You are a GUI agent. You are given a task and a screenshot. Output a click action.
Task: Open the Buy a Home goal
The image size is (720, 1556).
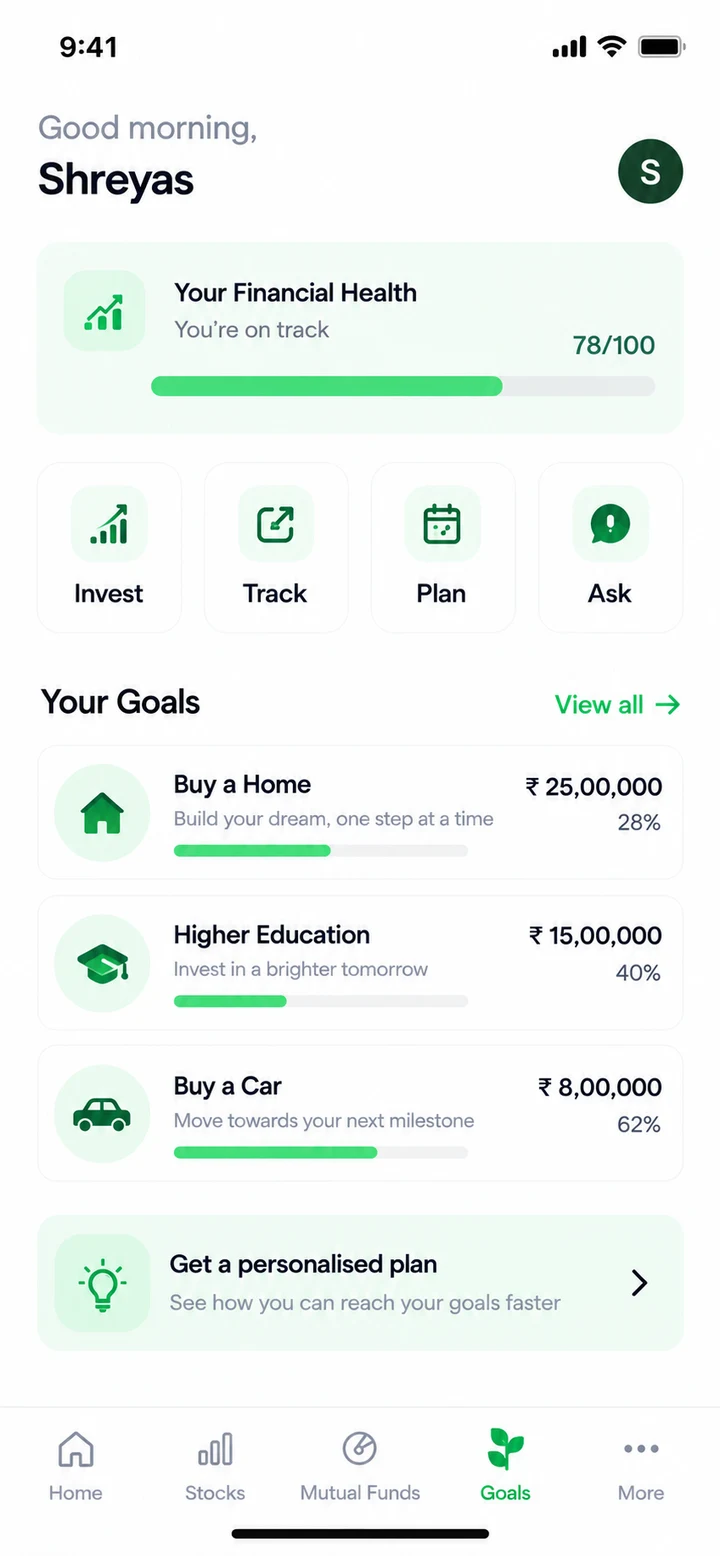coord(360,812)
